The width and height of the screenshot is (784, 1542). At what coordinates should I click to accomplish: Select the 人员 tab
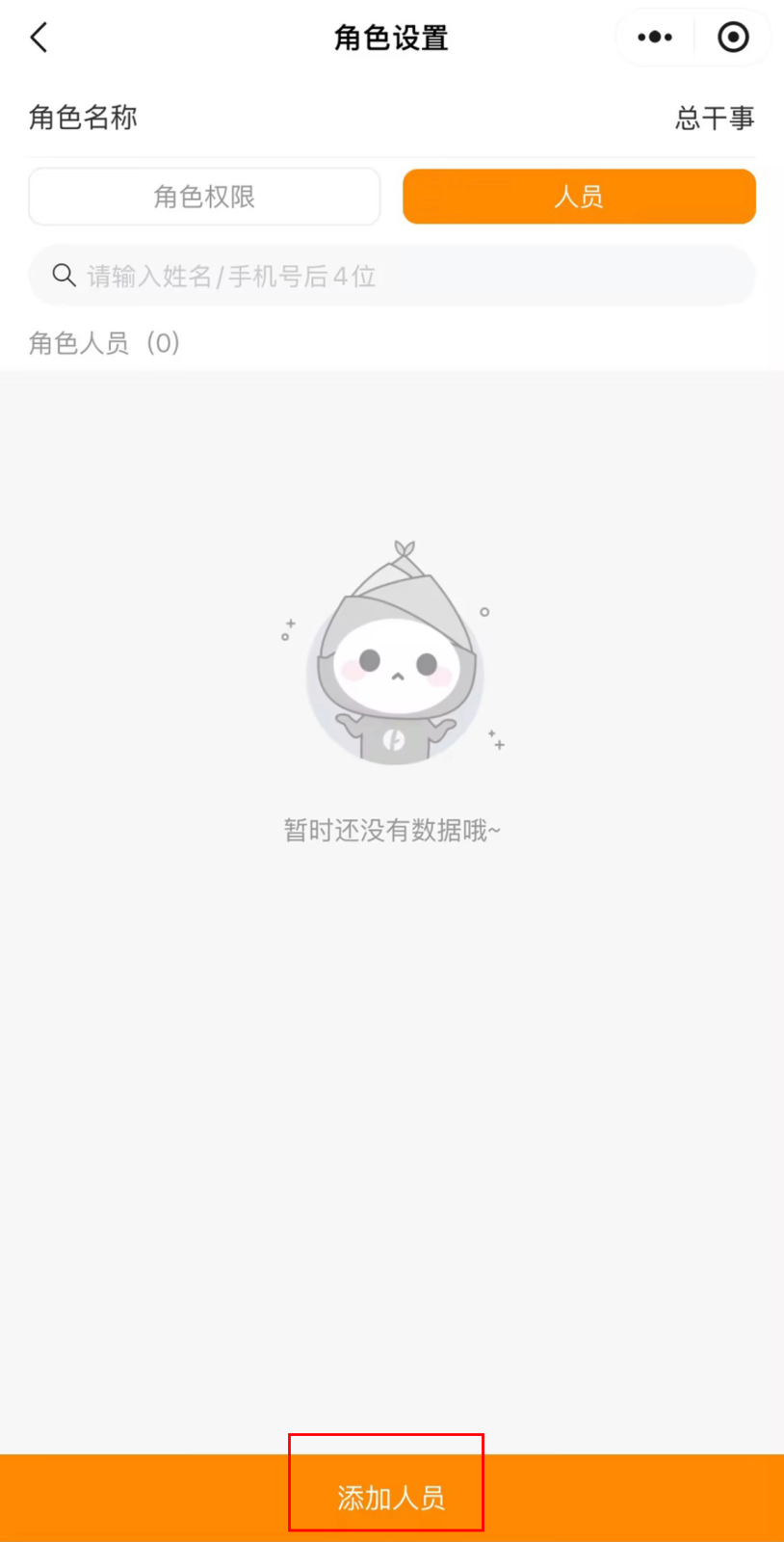(579, 197)
